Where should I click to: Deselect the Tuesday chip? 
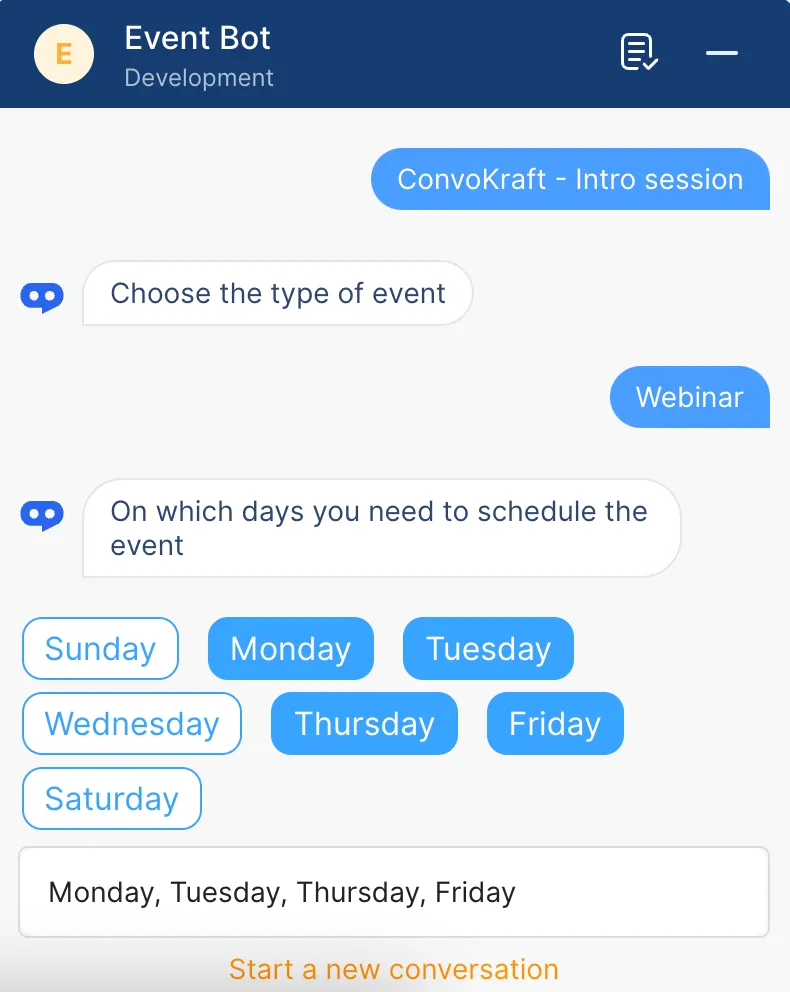488,649
